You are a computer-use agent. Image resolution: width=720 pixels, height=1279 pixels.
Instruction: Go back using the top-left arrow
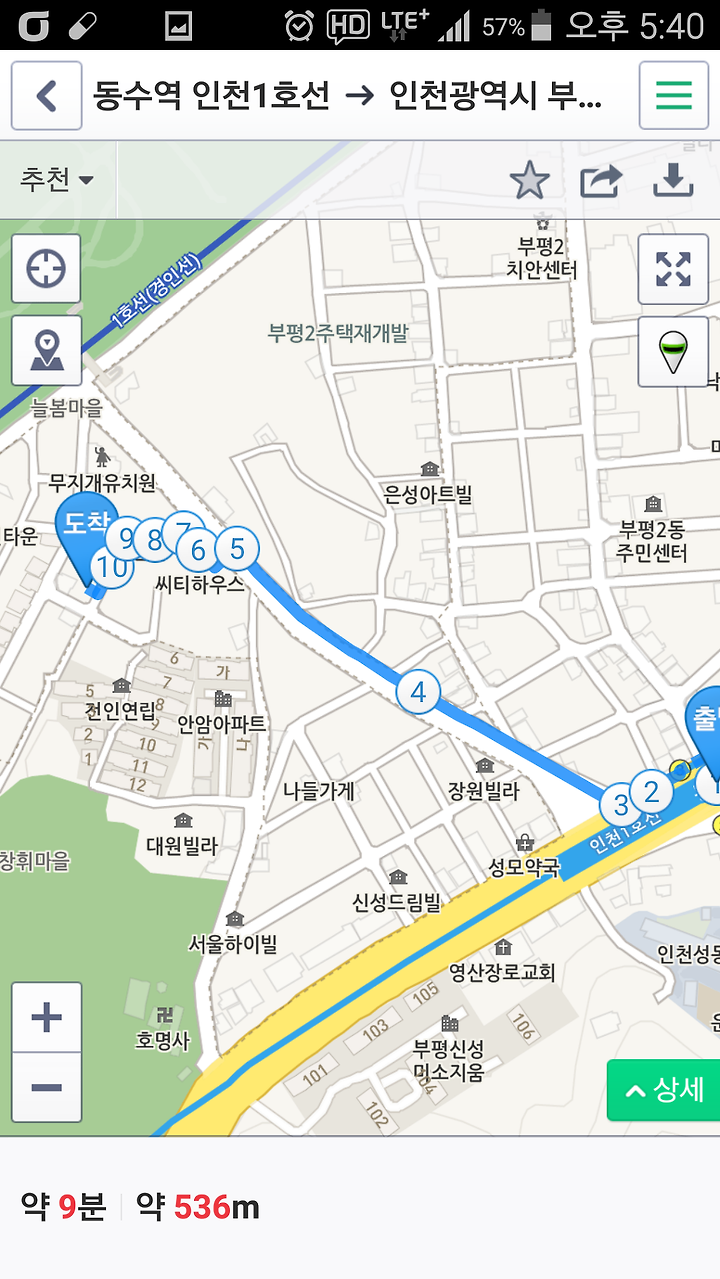pyautogui.click(x=46, y=96)
